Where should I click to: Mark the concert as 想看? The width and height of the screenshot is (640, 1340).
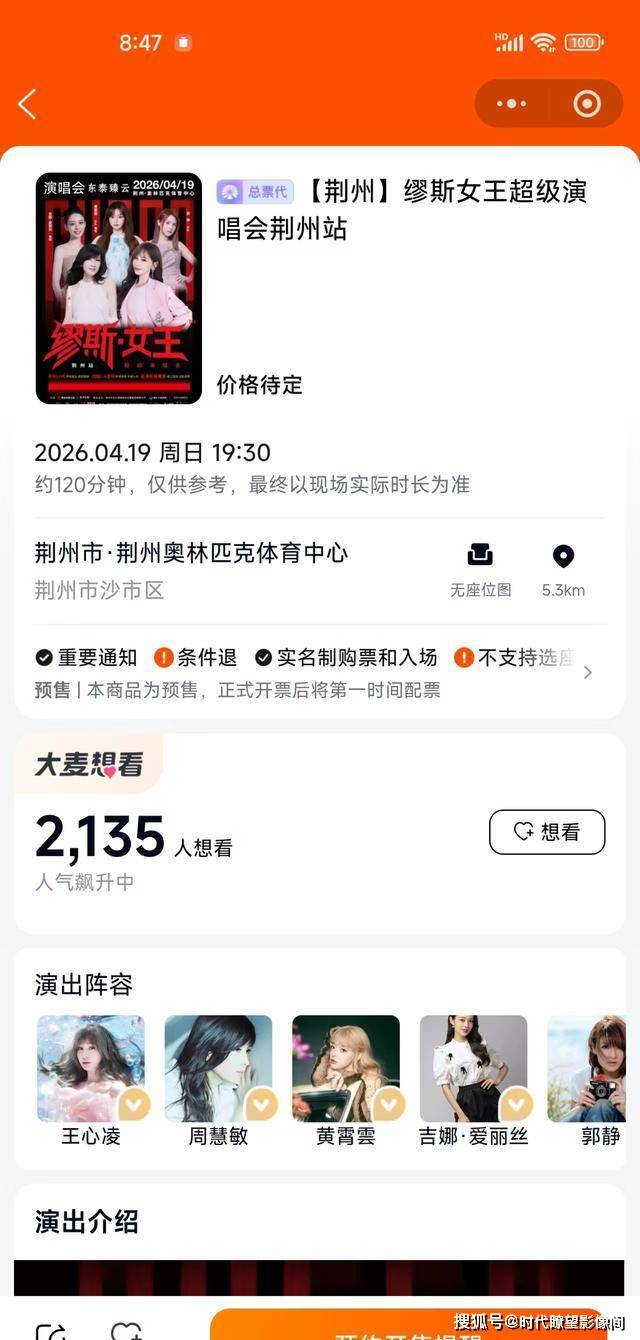(547, 832)
